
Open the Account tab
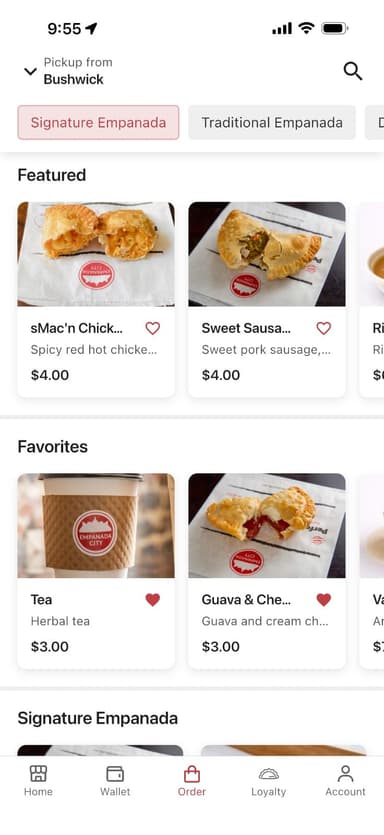click(346, 781)
